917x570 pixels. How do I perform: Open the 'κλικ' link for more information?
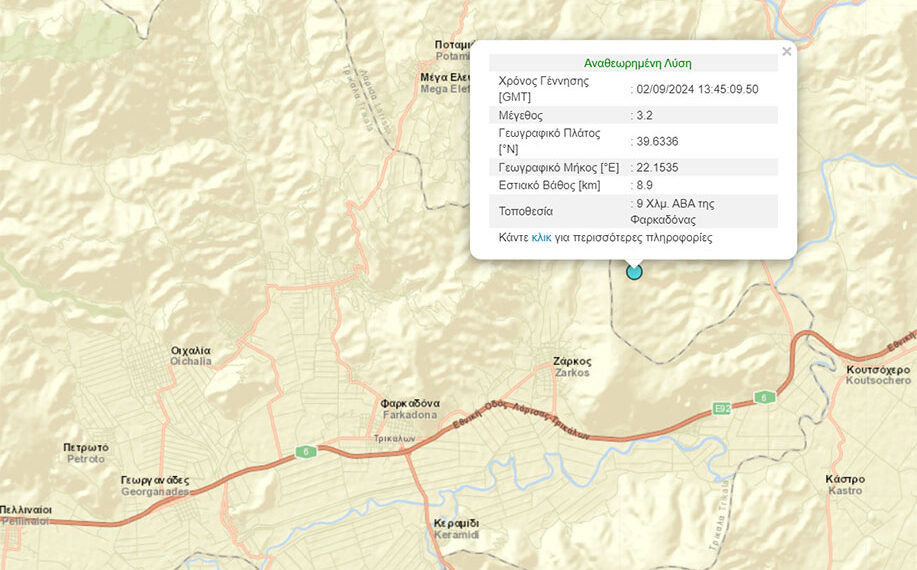coord(541,238)
